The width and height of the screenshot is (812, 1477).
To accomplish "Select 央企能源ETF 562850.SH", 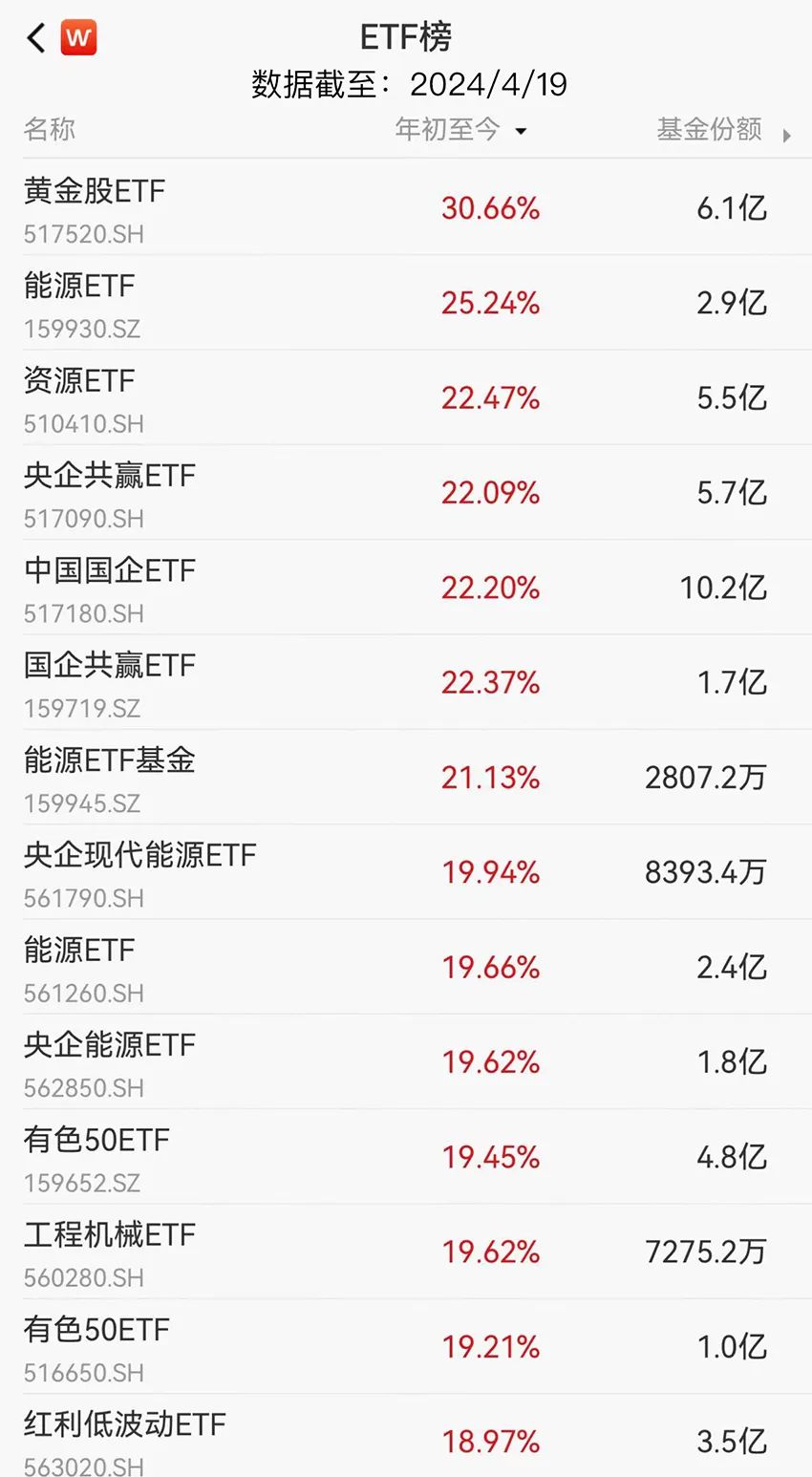I will [110, 1061].
